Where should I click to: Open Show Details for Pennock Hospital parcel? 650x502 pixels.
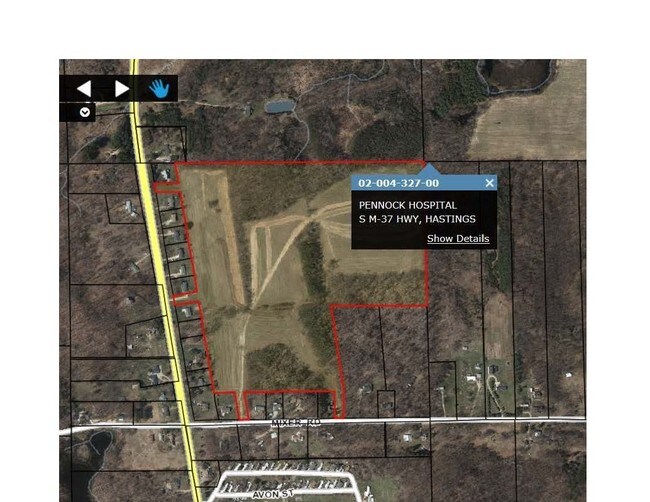tap(458, 238)
